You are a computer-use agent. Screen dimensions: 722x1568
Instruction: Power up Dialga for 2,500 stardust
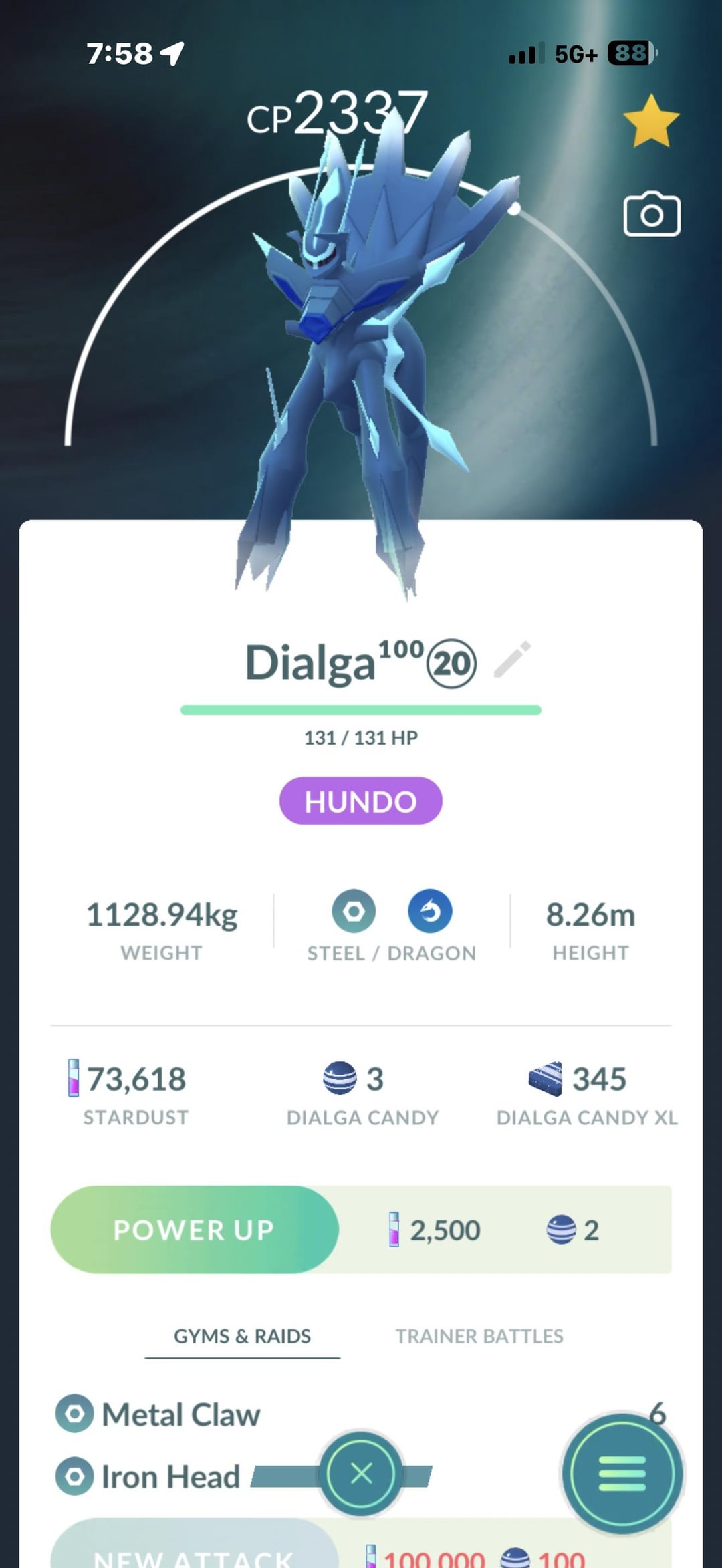point(194,1229)
